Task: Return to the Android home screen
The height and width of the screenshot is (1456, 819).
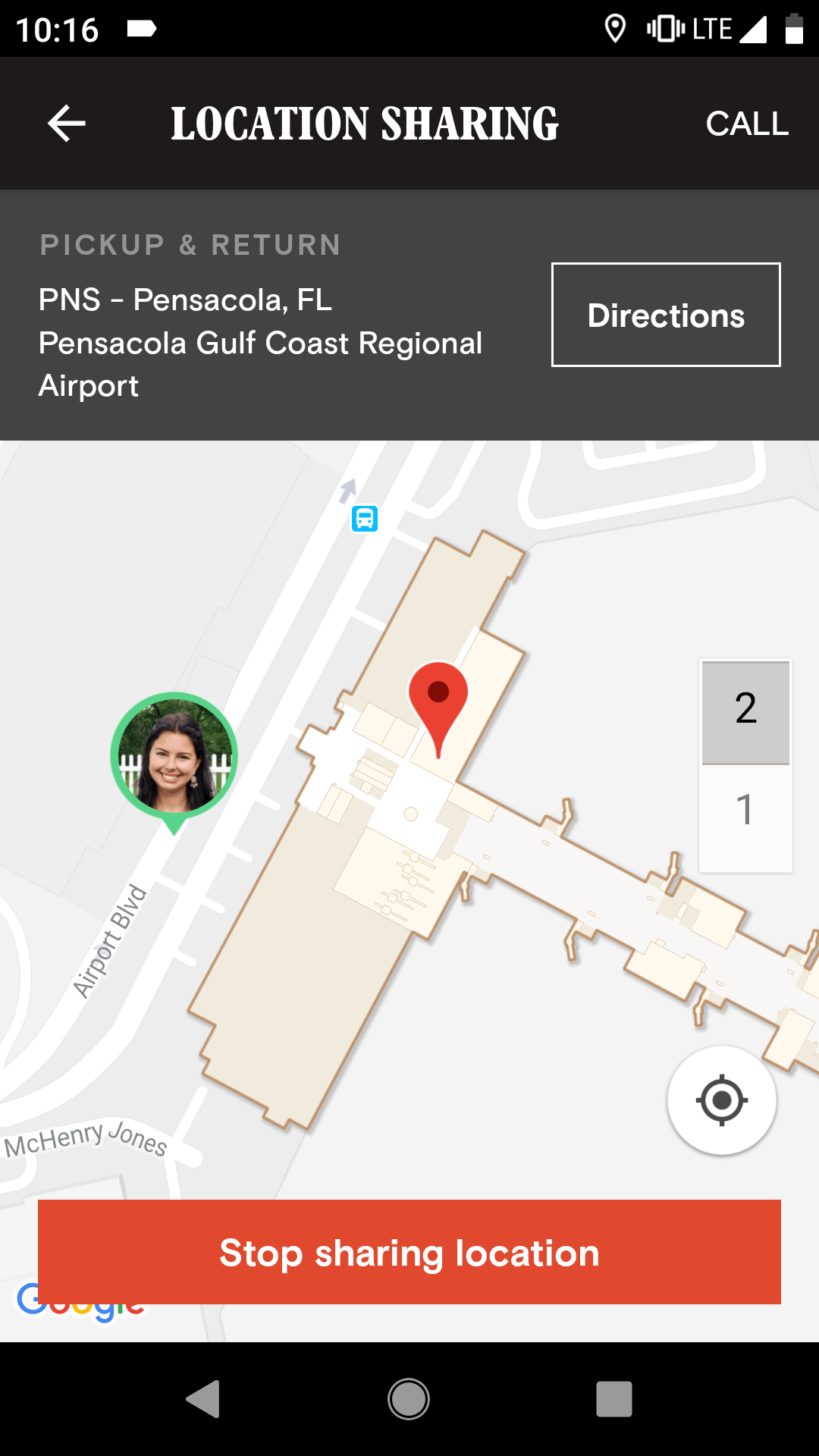Action: (409, 1398)
